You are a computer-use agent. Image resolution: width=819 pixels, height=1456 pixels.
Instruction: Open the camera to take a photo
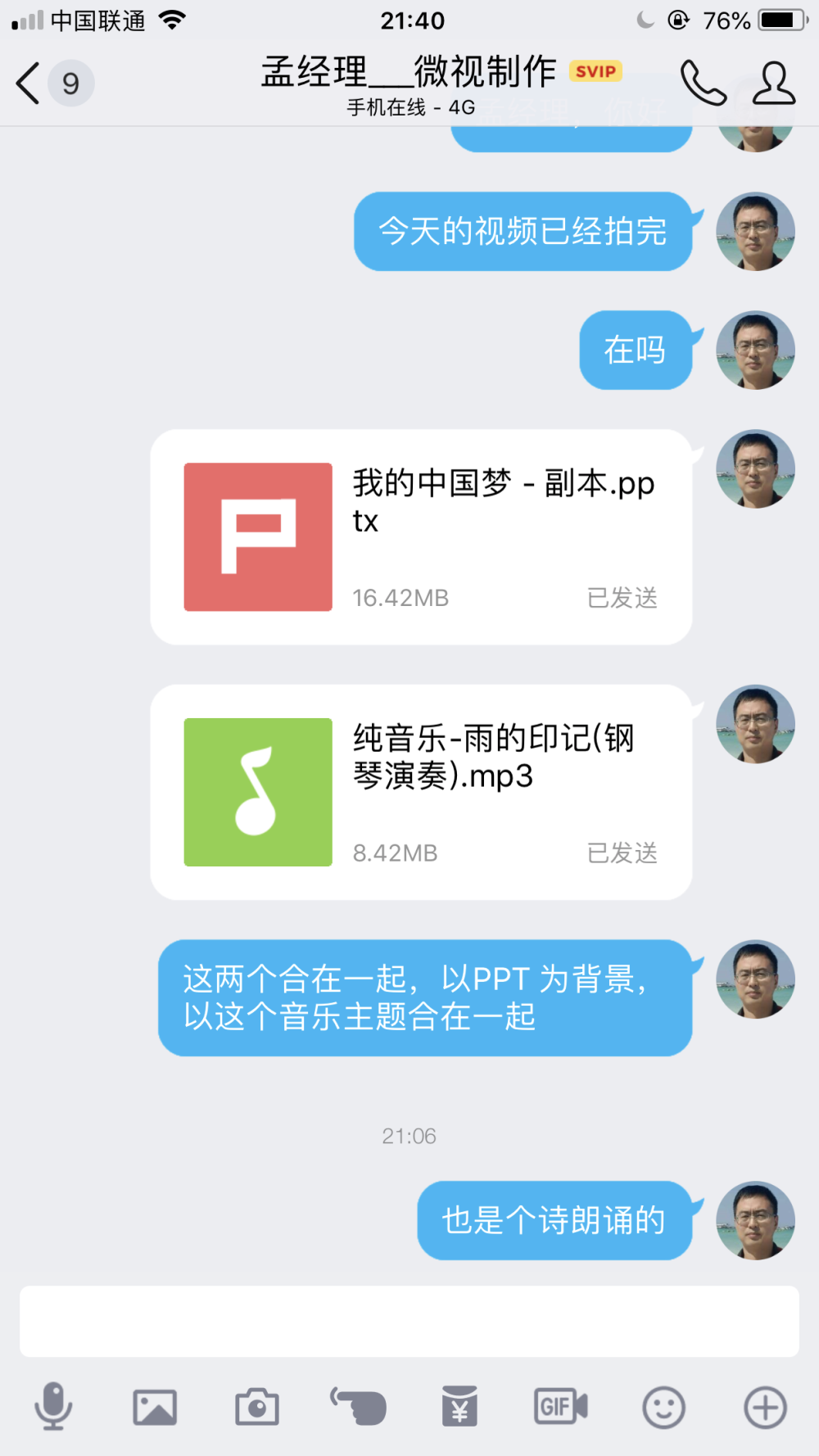(x=257, y=1407)
